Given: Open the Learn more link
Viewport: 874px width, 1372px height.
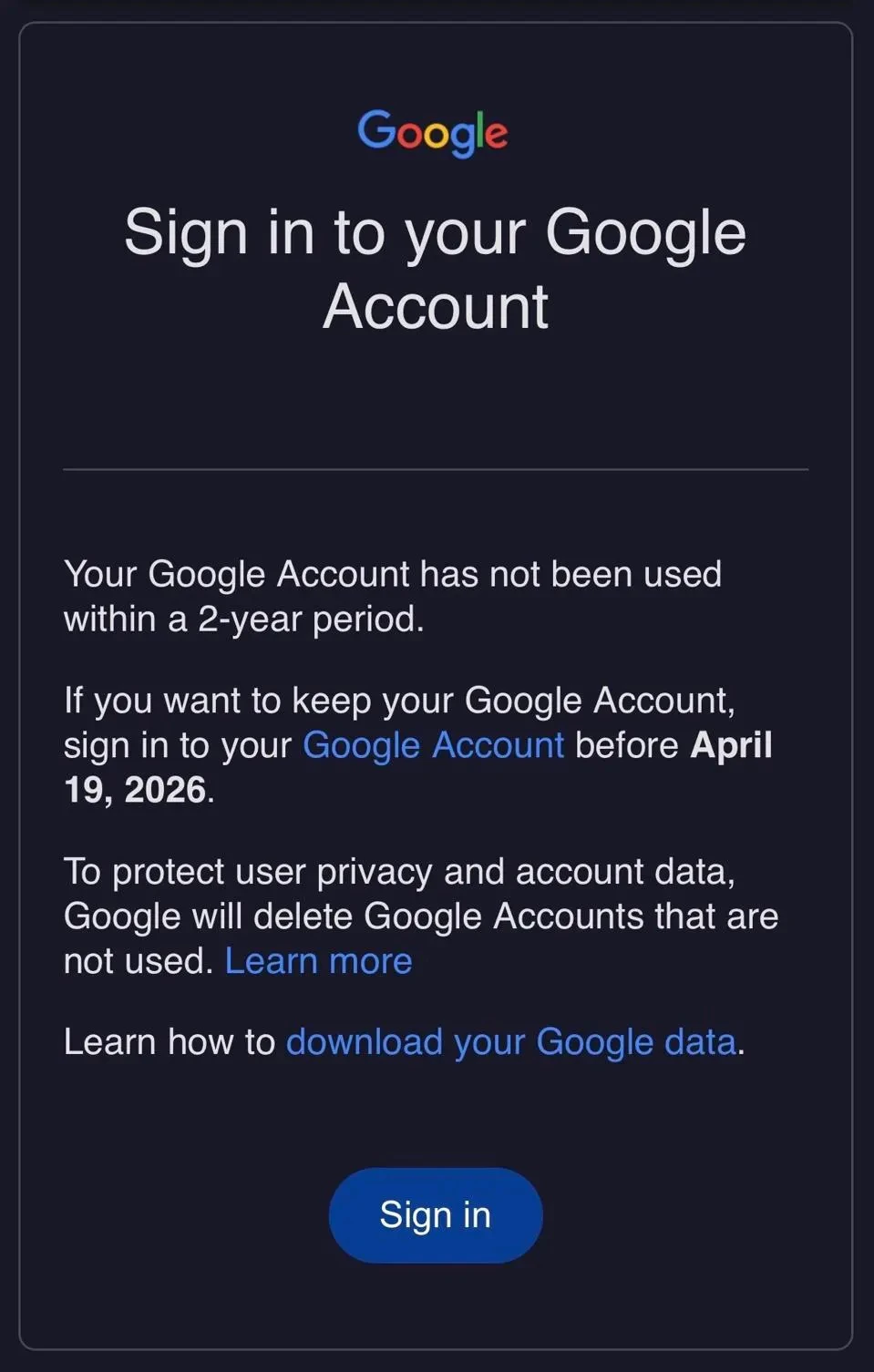Looking at the screenshot, I should click(x=317, y=961).
